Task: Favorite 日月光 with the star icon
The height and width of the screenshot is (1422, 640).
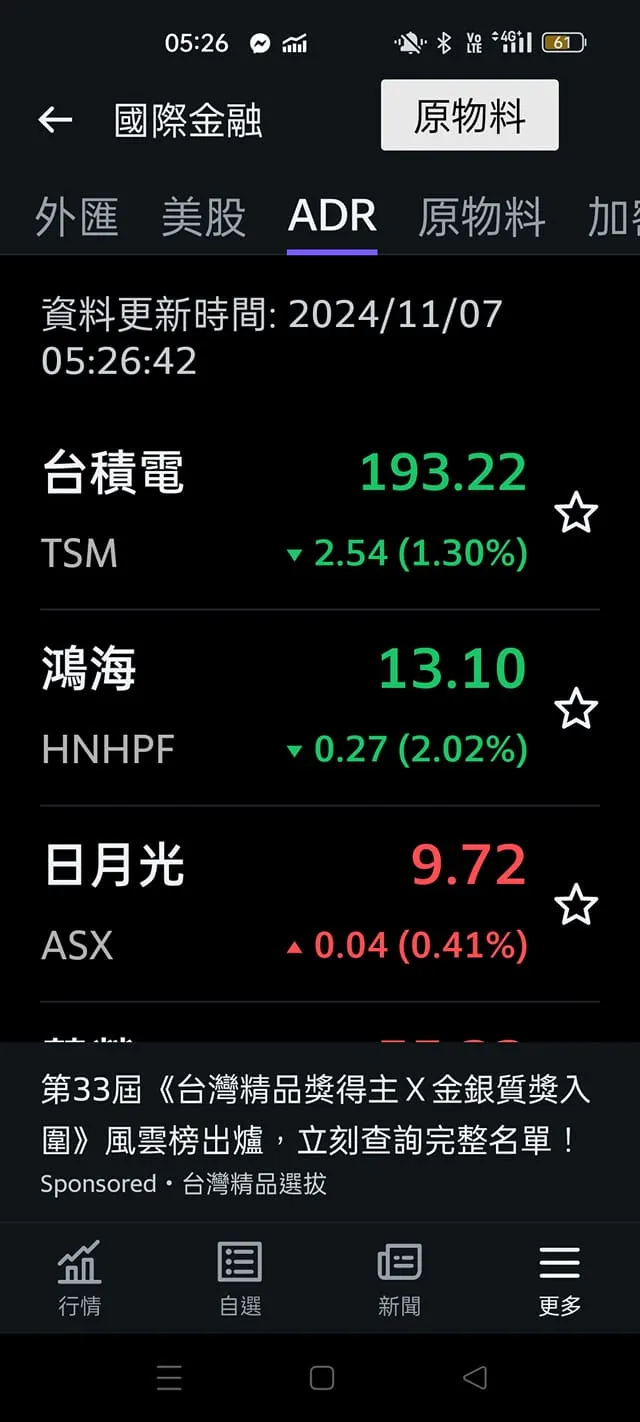Action: tap(575, 906)
